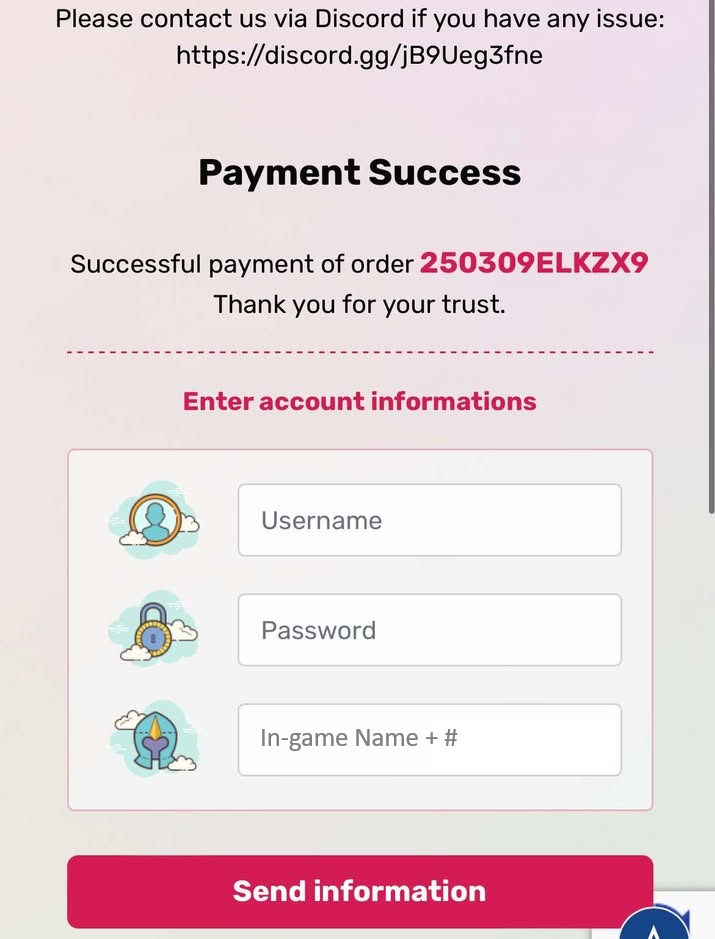Screen dimensions: 715x939
Task: Submit with the Send information button
Action: [x=359, y=891]
